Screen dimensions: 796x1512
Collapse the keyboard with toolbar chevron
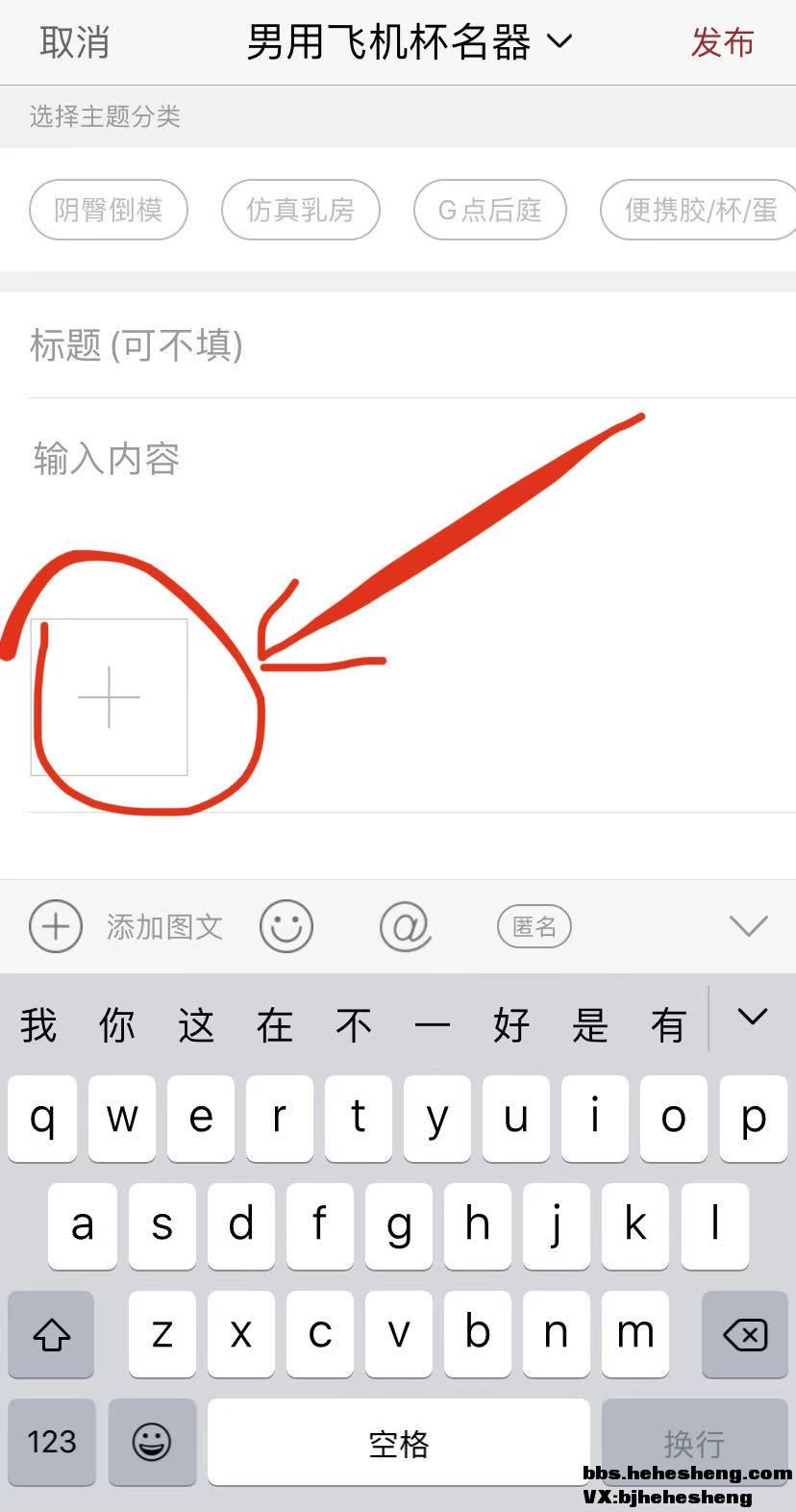(x=748, y=926)
